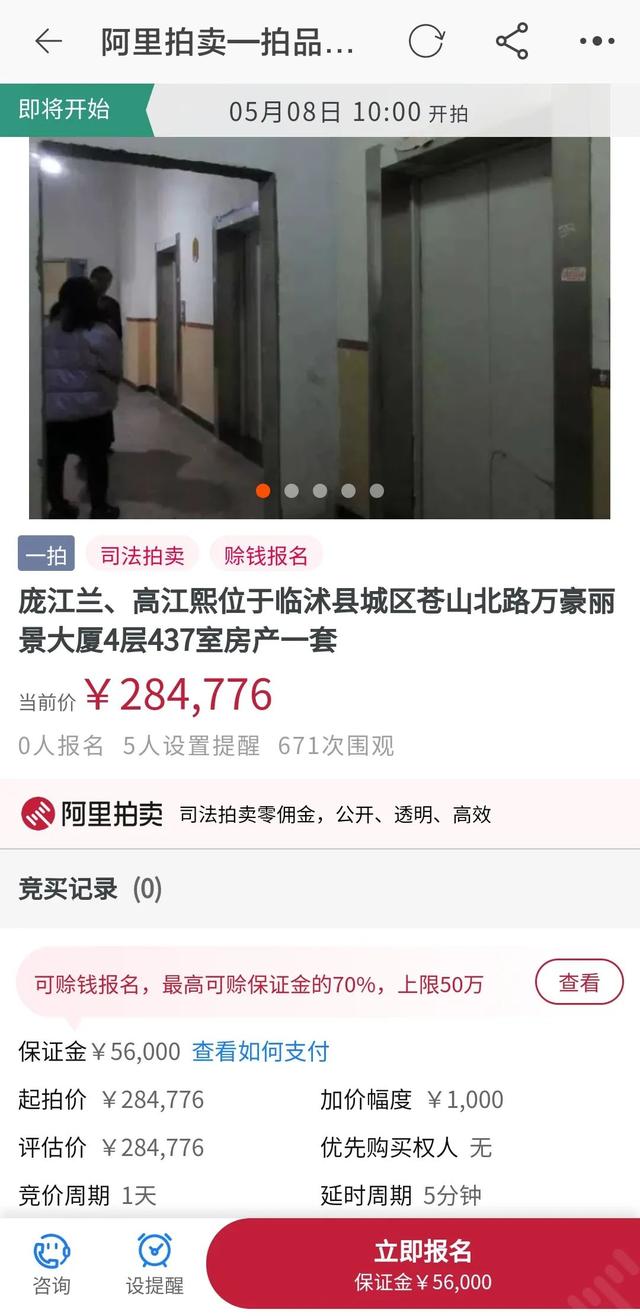Refresh the auction page
The image size is (640, 1316).
(426, 41)
